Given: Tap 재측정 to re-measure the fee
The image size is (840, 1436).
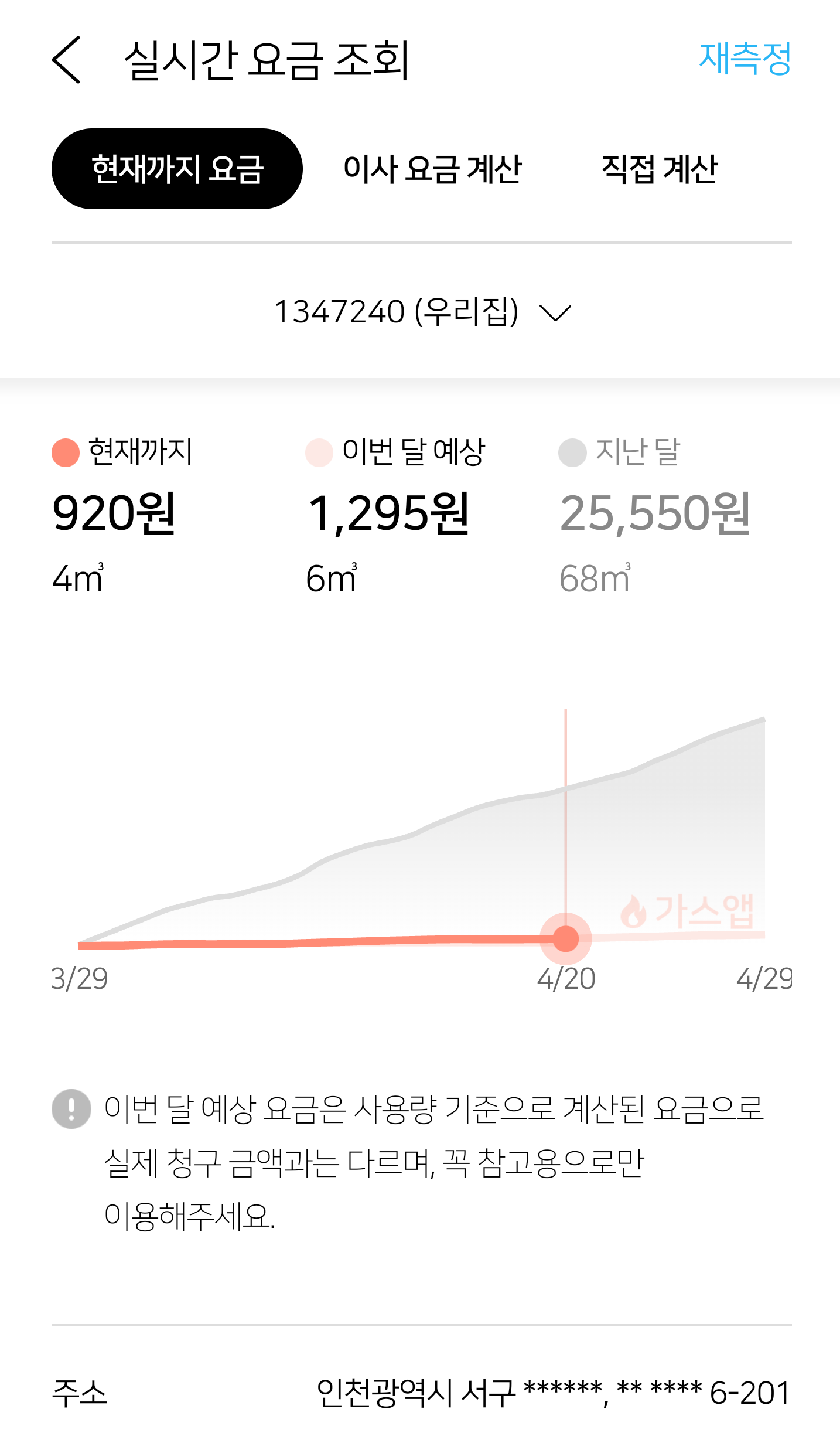Looking at the screenshot, I should (745, 59).
